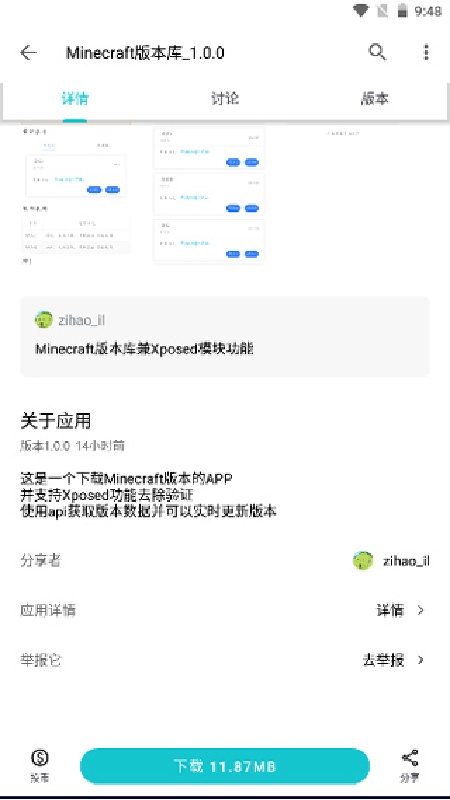Open the 分享者 zihao_il row
The height and width of the screenshot is (800, 450).
click(224, 561)
